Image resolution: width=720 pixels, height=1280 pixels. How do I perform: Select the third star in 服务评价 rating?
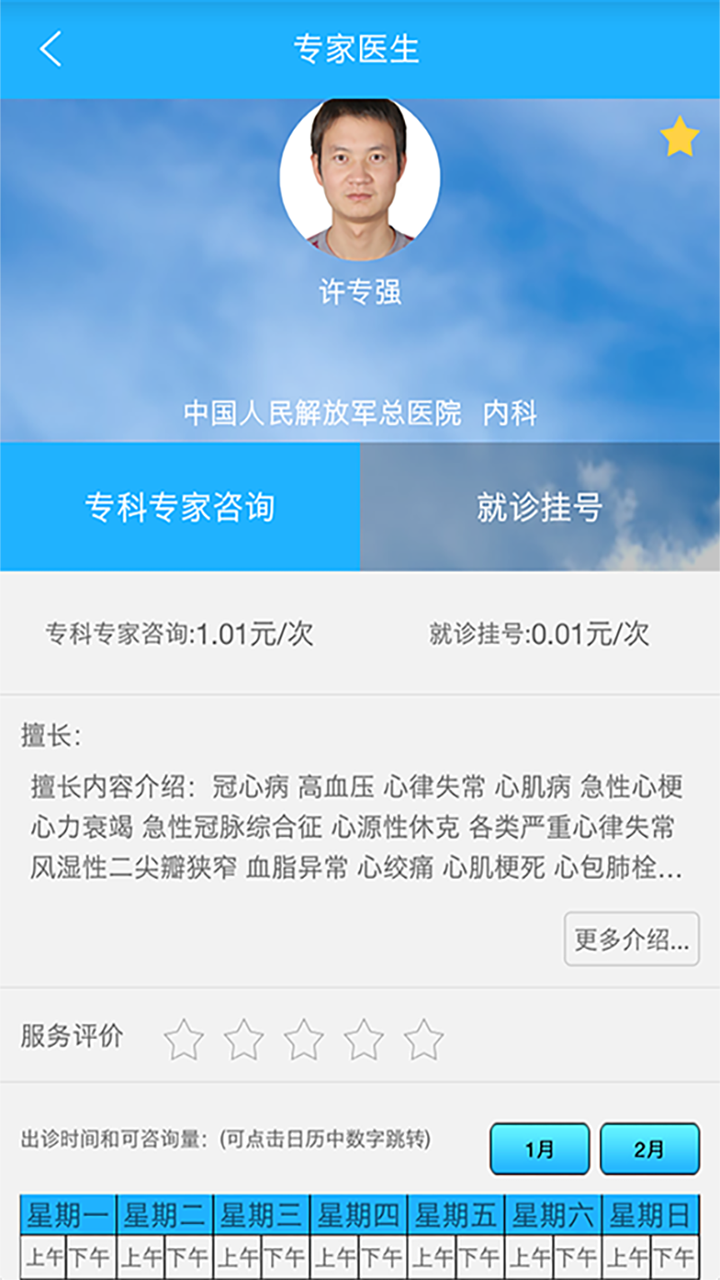[304, 1040]
